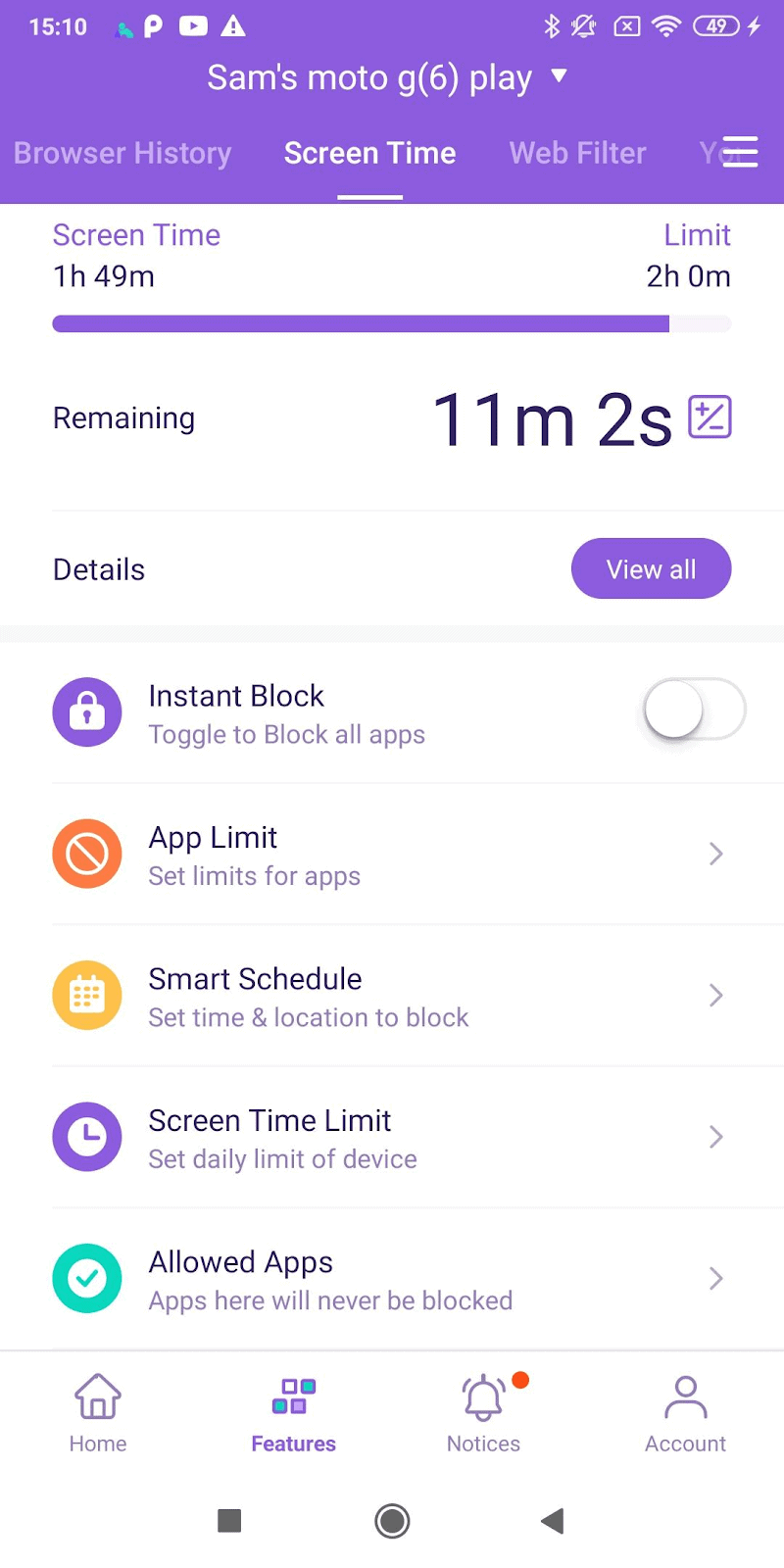This screenshot has height=1568, width=784.
Task: Open App Limit settings
Action: [x=392, y=855]
